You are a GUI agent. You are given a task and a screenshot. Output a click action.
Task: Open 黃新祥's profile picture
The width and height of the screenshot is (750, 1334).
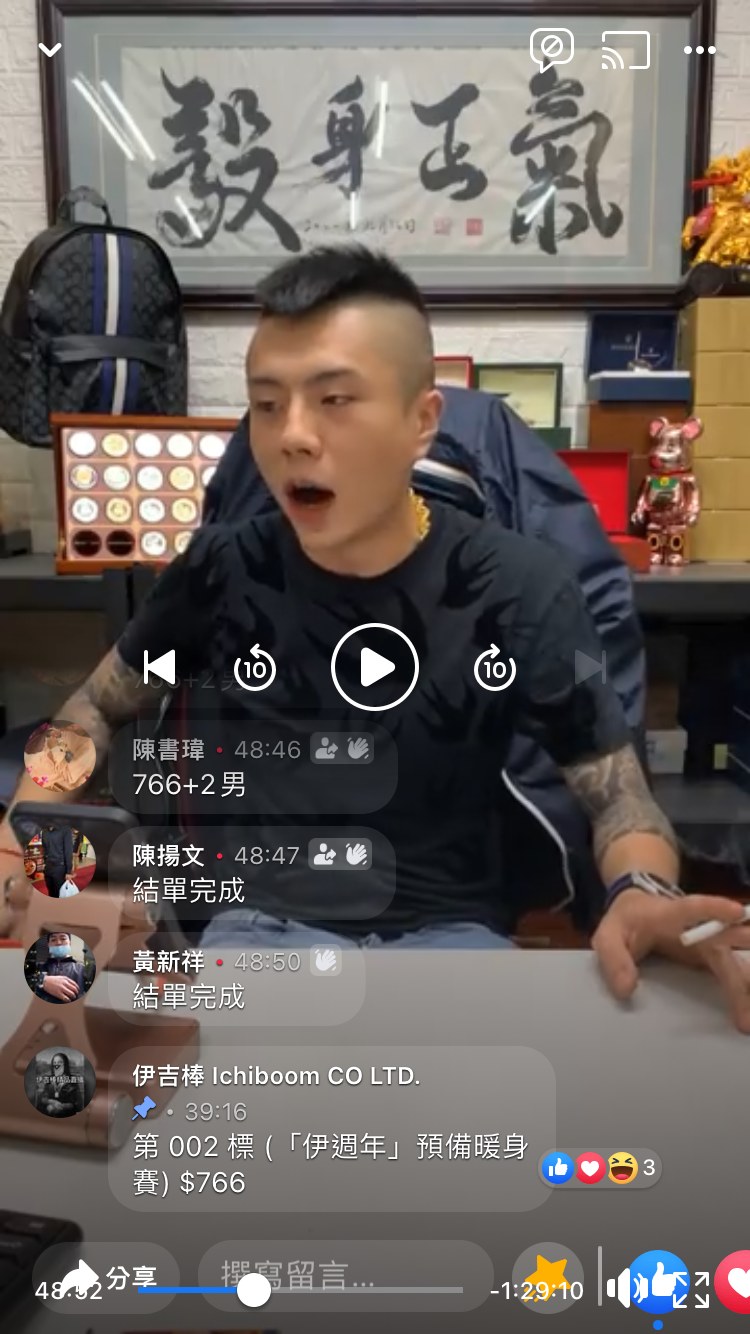click(x=60, y=967)
